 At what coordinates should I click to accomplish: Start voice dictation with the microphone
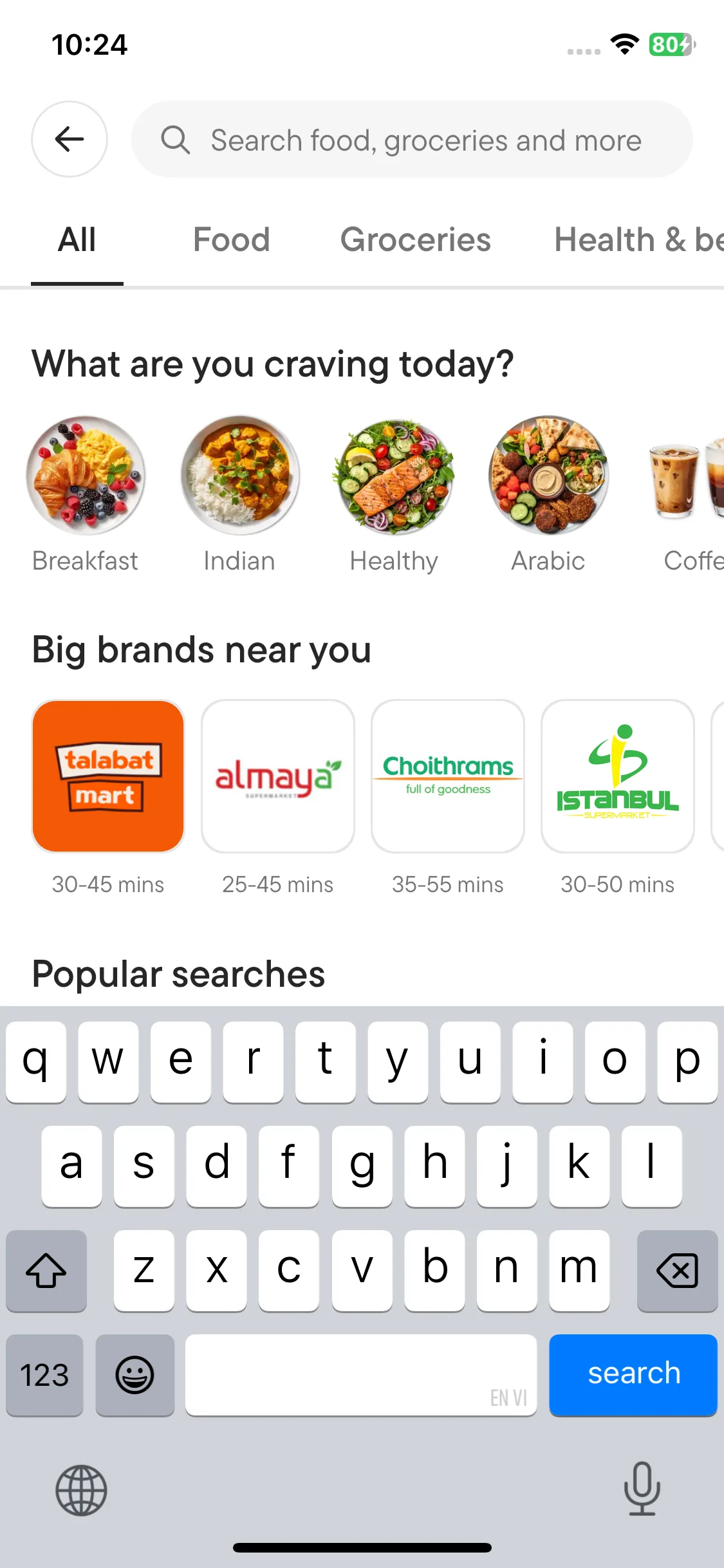click(x=642, y=1489)
